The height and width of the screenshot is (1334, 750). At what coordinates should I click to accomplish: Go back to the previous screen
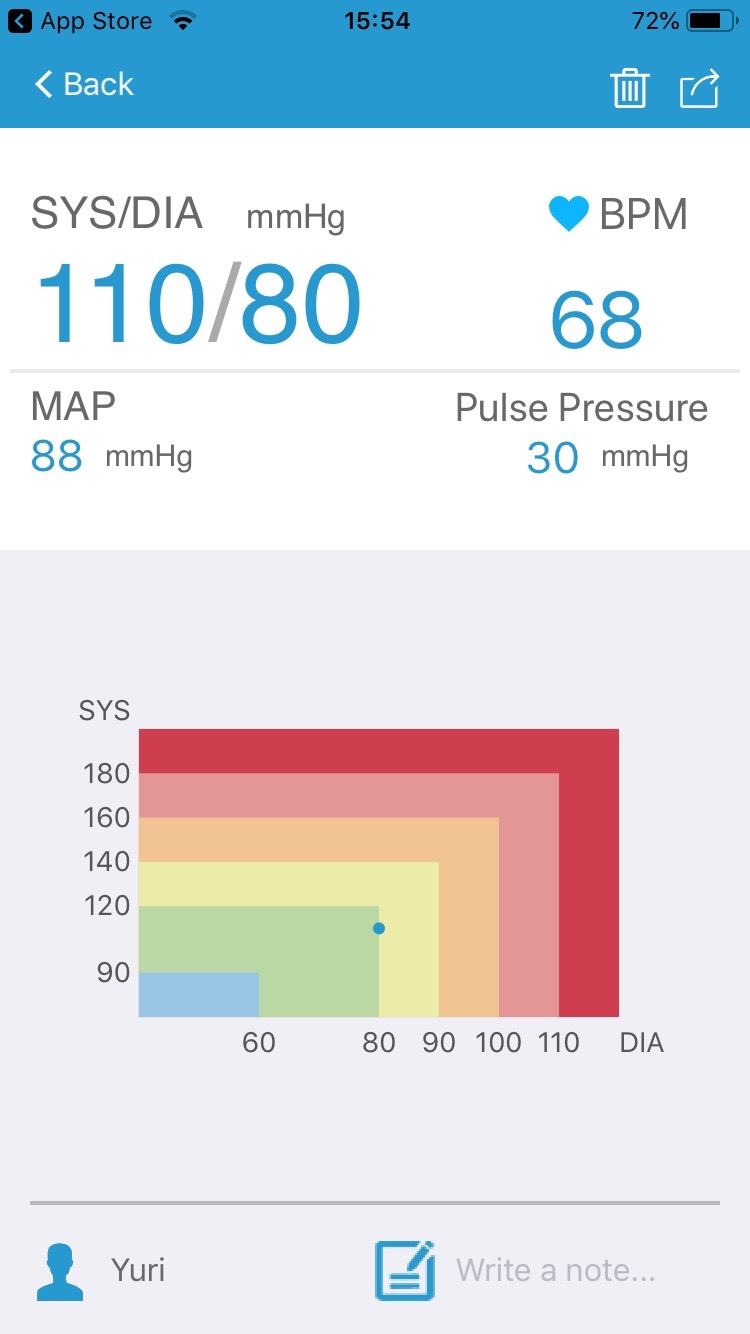(84, 85)
